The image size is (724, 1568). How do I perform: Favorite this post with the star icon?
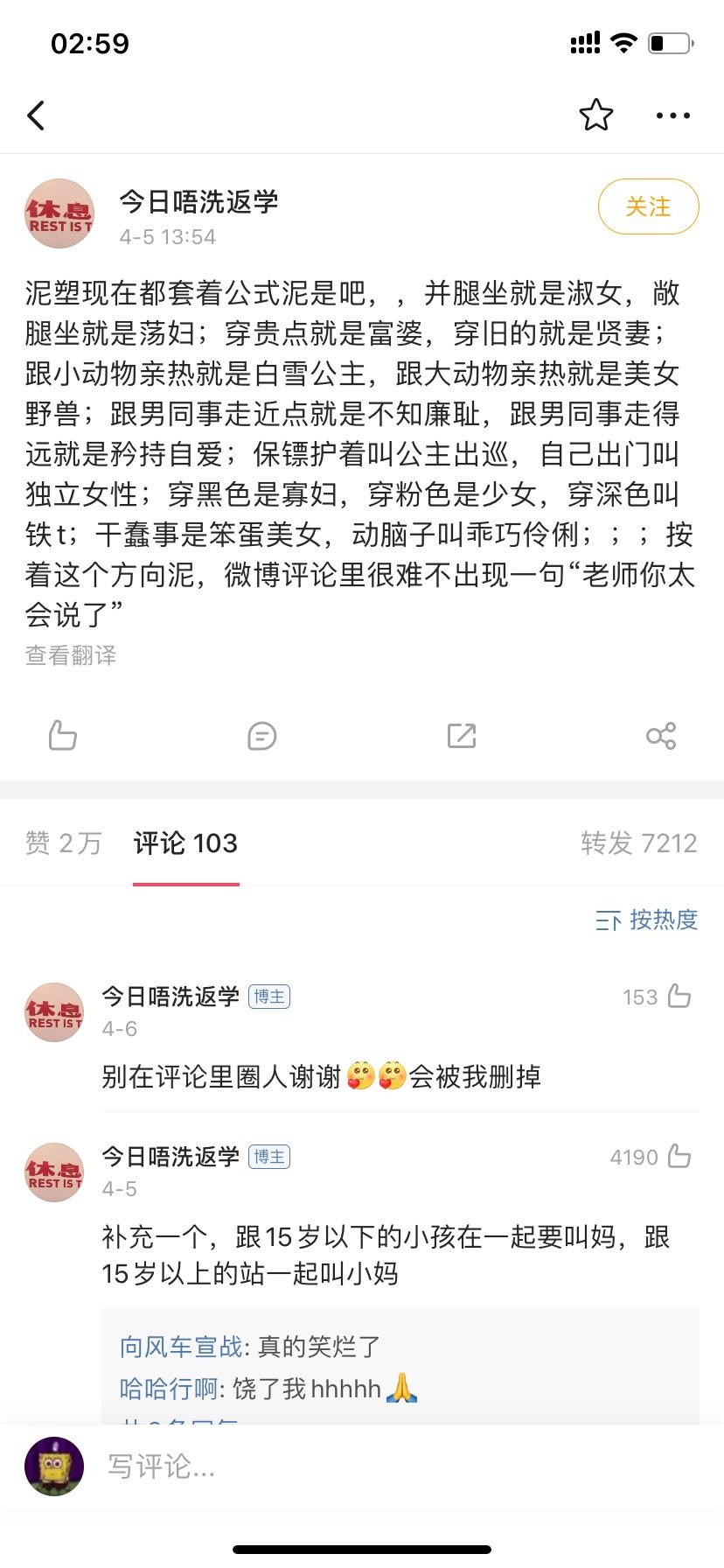pyautogui.click(x=596, y=115)
